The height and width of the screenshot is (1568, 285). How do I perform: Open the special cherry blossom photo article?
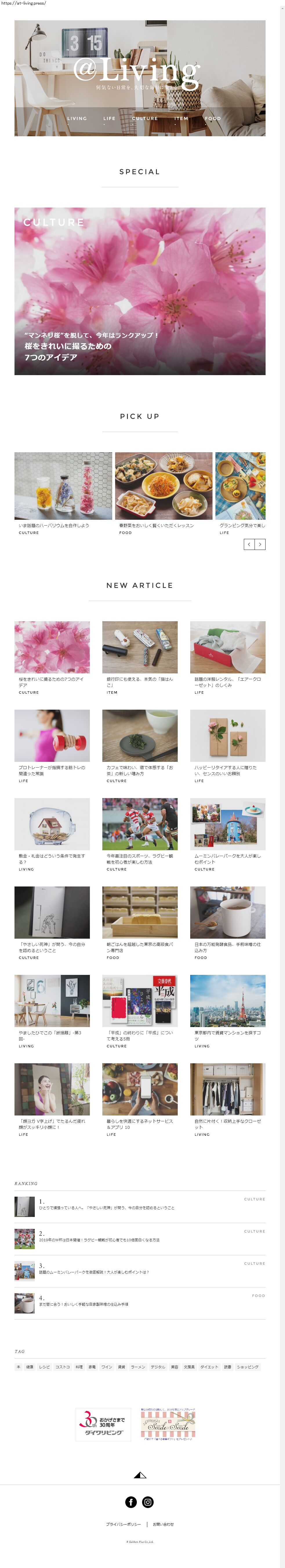tap(139, 291)
